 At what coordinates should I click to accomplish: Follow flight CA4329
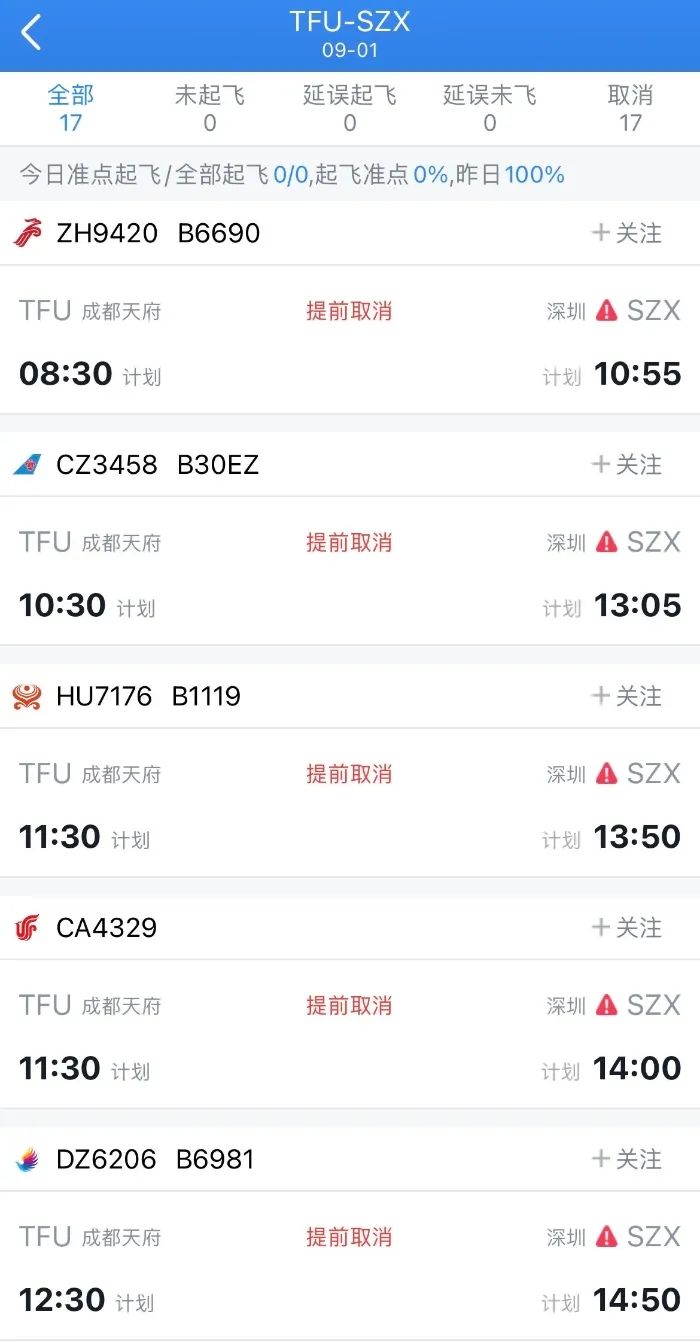point(627,927)
